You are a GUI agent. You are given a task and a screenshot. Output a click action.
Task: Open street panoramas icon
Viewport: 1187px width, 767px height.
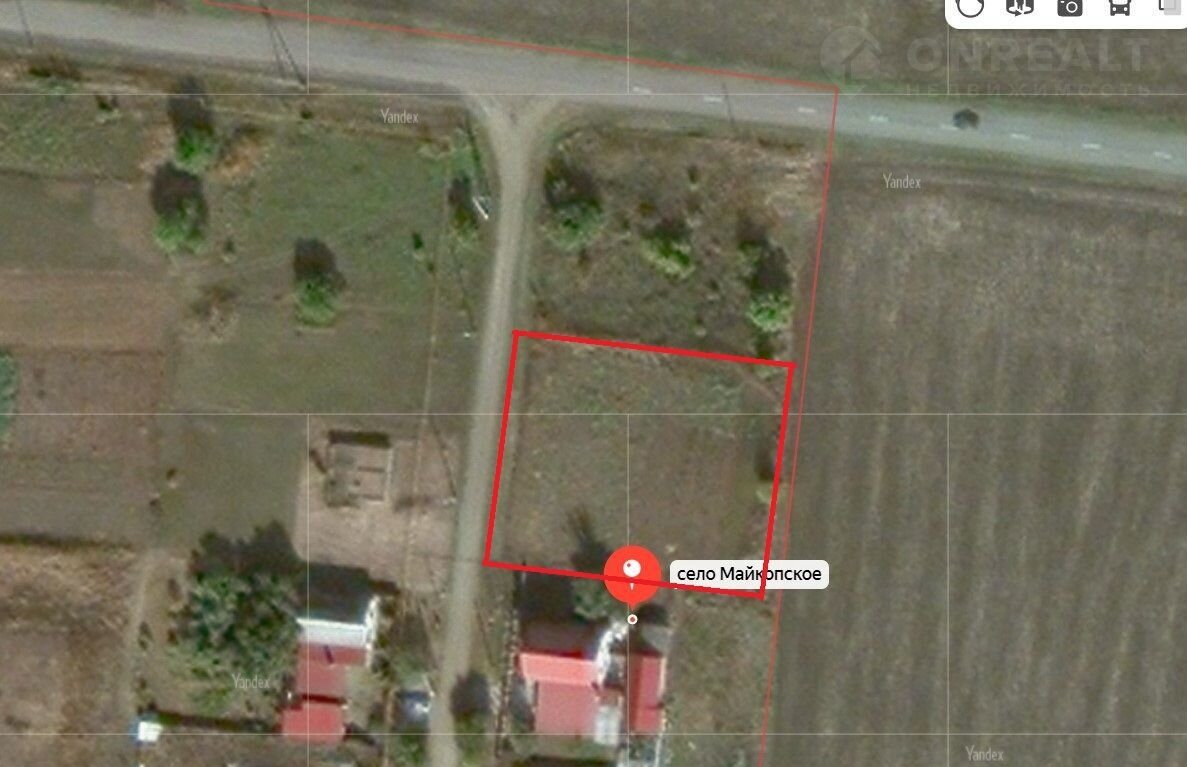coord(1020,7)
